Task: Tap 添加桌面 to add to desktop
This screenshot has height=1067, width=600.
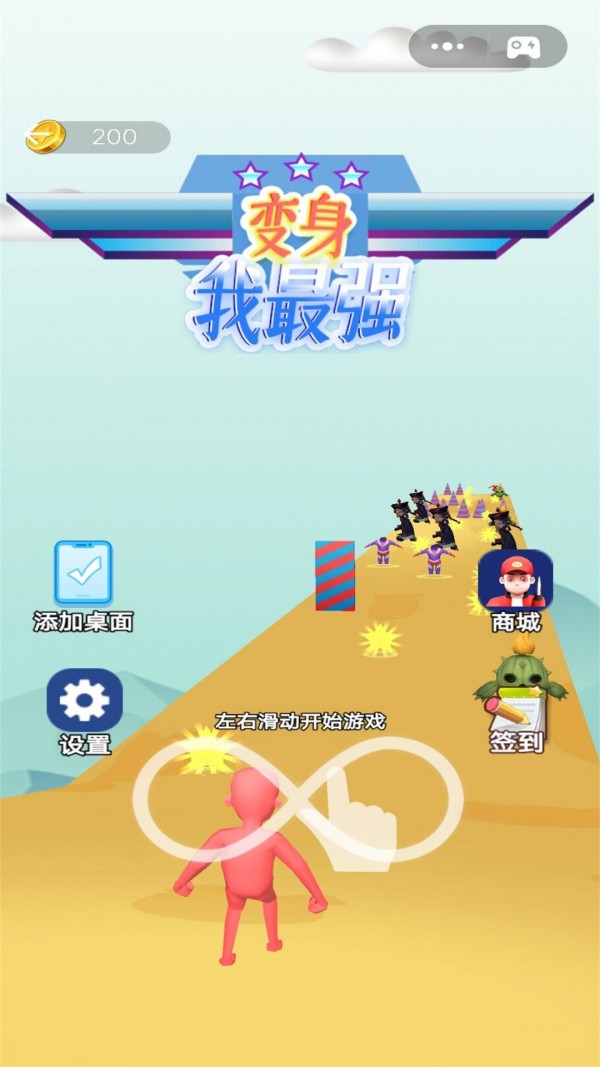Action: [x=83, y=575]
